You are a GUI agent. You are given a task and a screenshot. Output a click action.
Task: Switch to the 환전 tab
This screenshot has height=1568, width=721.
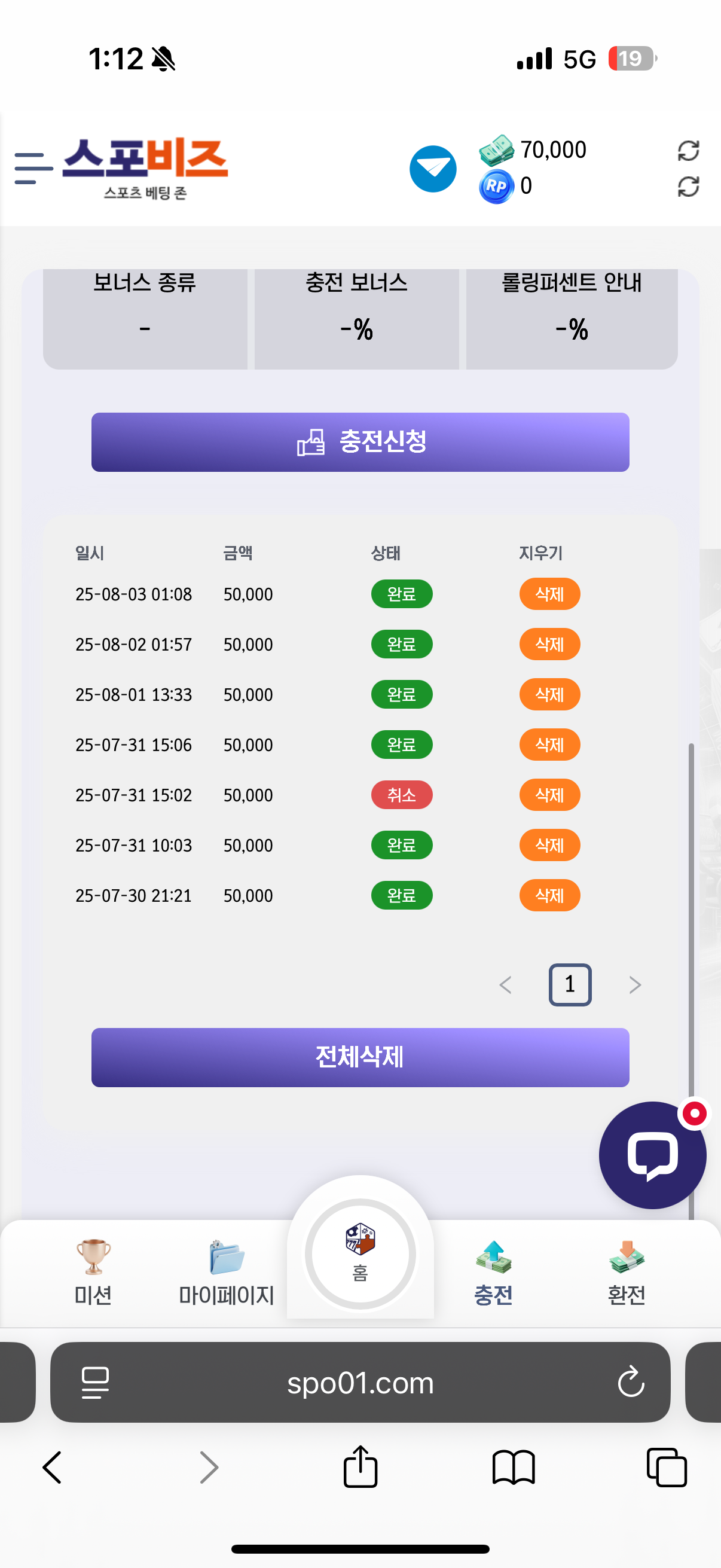(627, 1272)
